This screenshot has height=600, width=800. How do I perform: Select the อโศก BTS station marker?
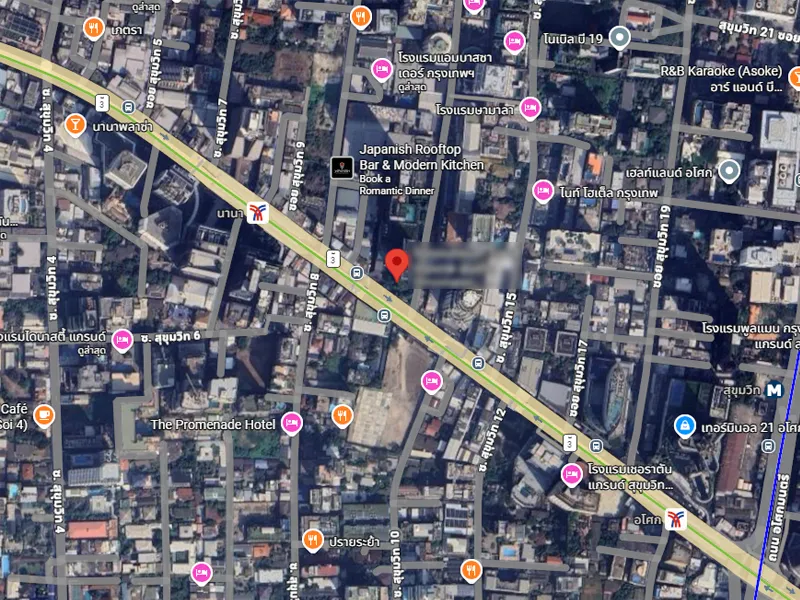[677, 518]
